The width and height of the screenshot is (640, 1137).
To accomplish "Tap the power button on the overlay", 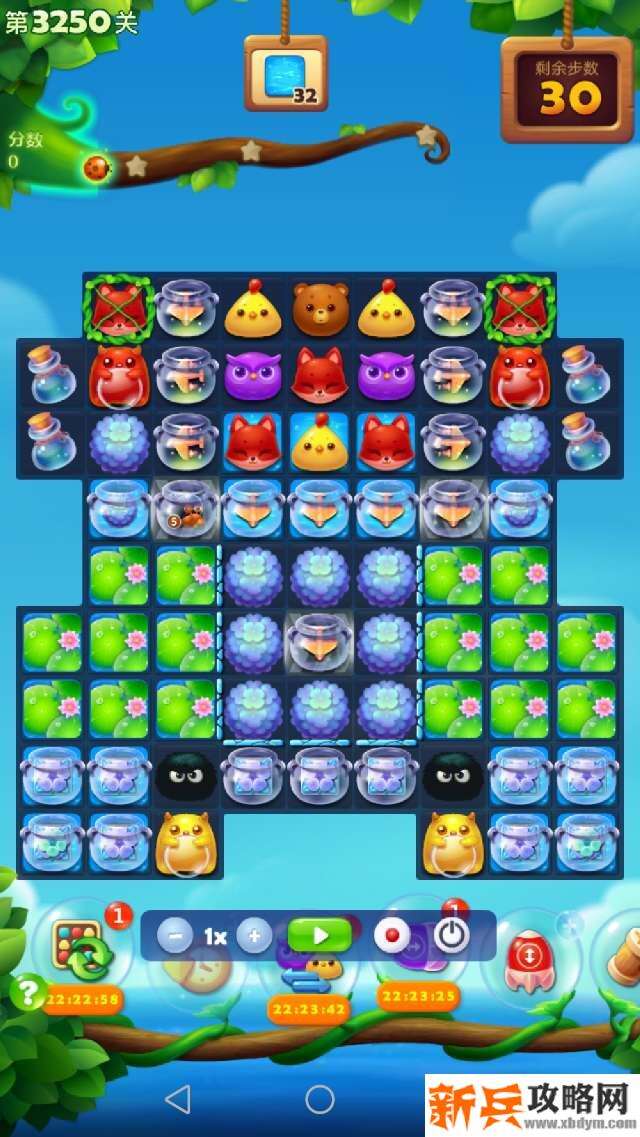I will (x=452, y=936).
